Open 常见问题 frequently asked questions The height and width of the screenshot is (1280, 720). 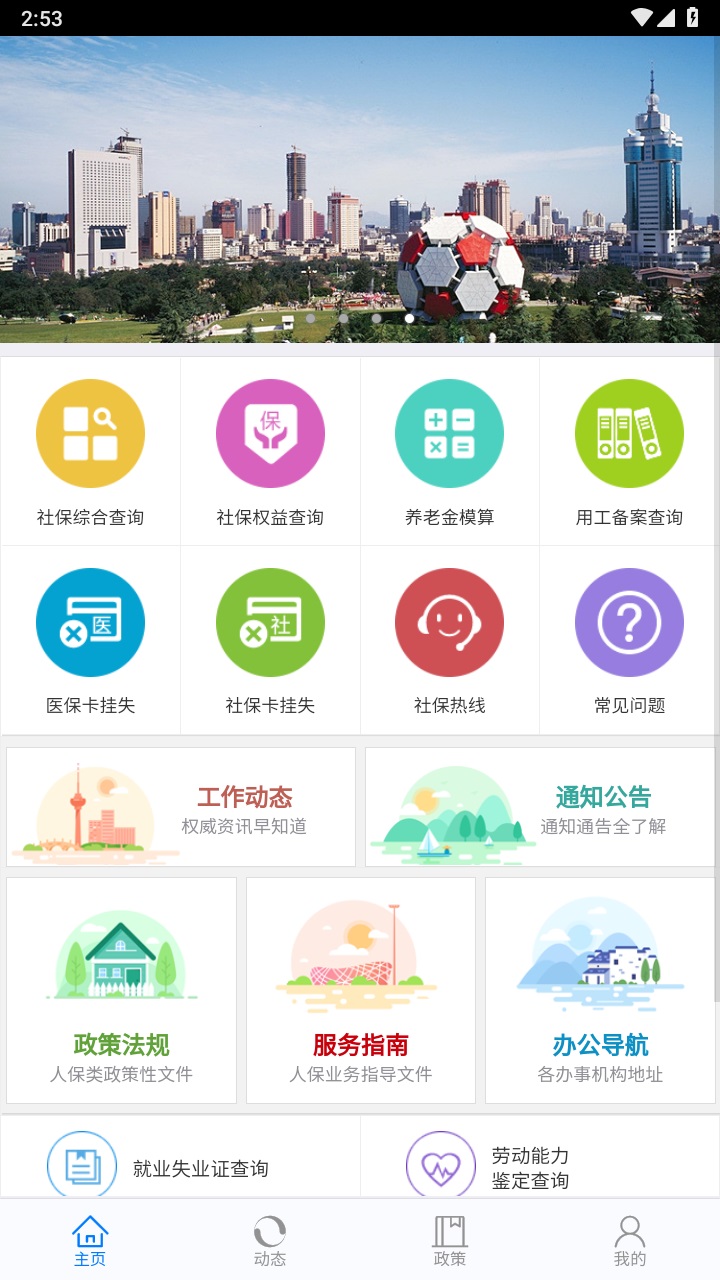(630, 640)
